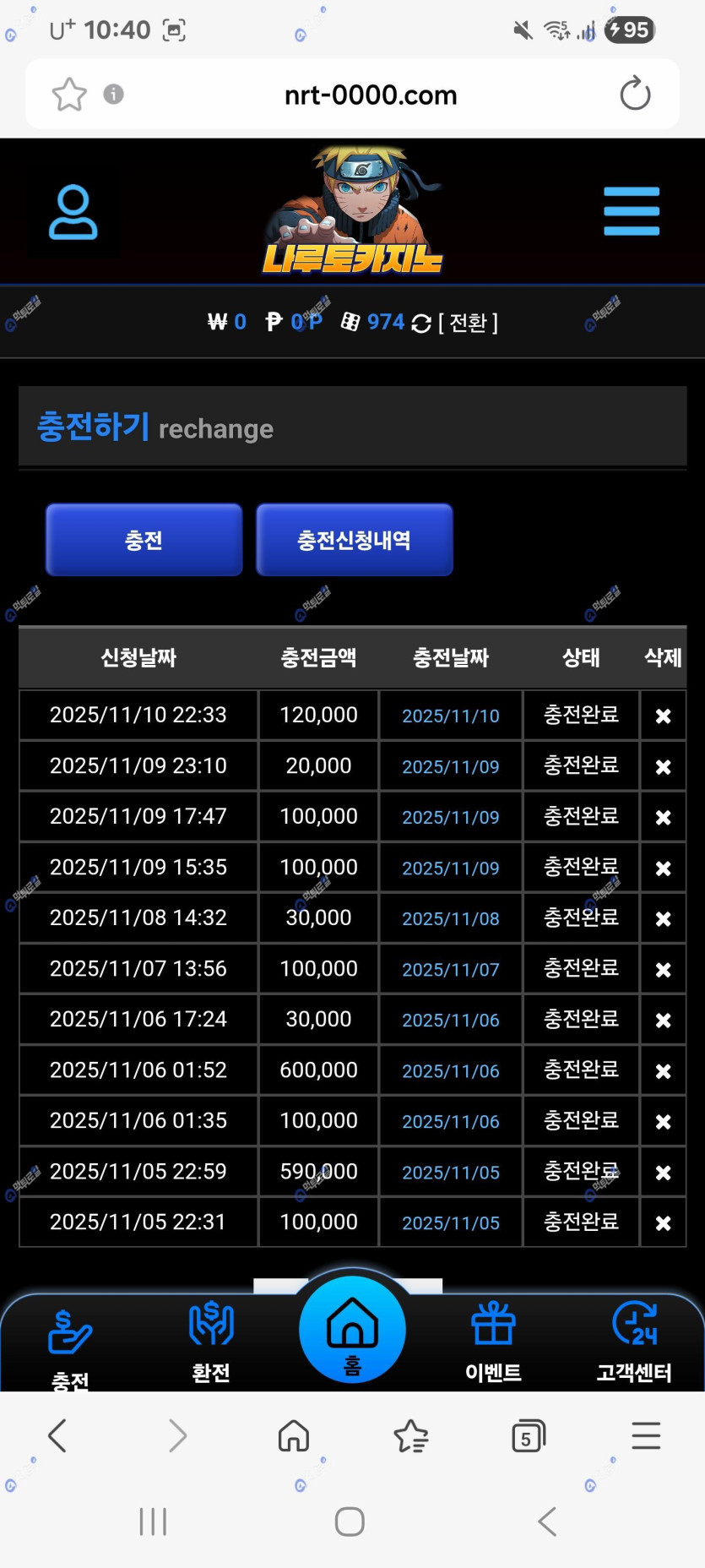Select the 충전 recharge button

(144, 540)
